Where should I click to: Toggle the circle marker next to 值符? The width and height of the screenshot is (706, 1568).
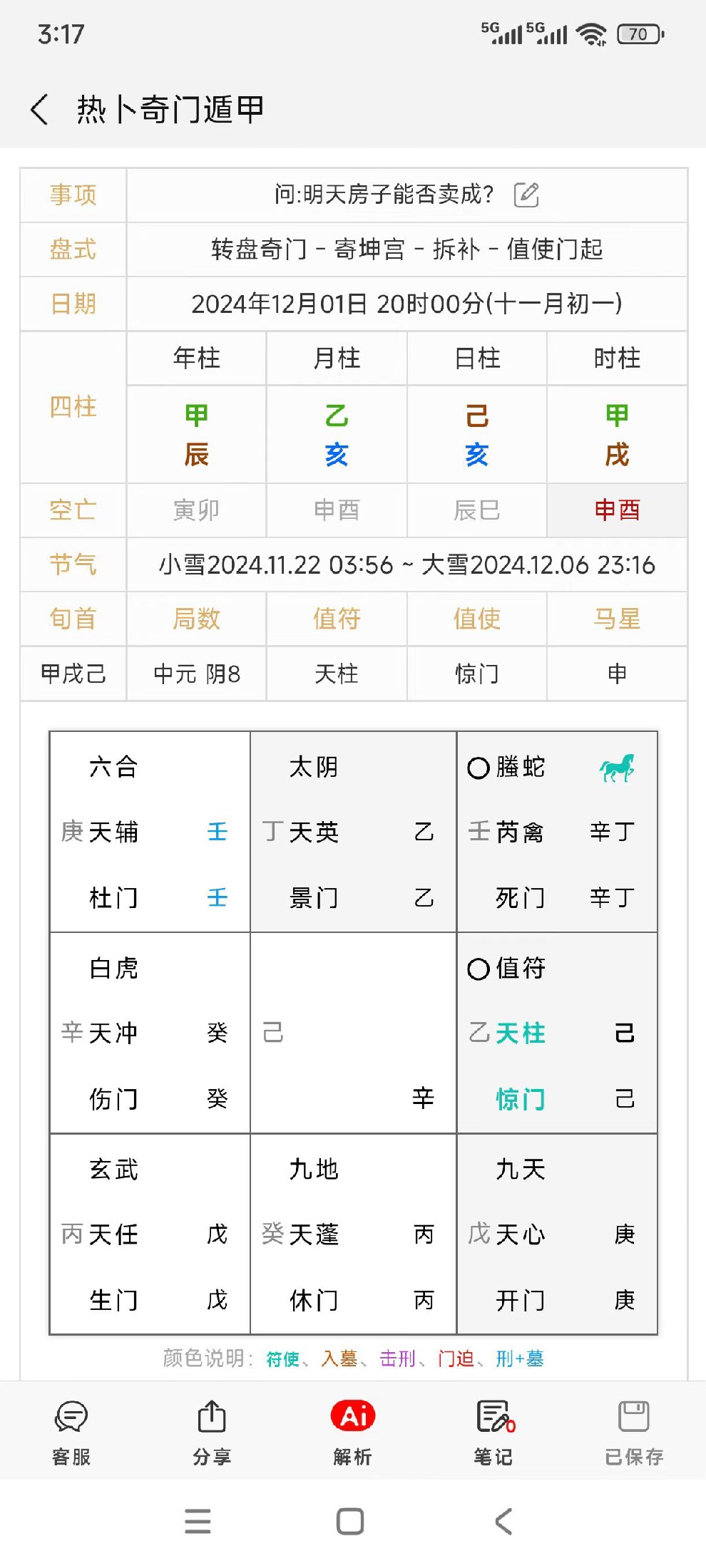[x=479, y=969]
